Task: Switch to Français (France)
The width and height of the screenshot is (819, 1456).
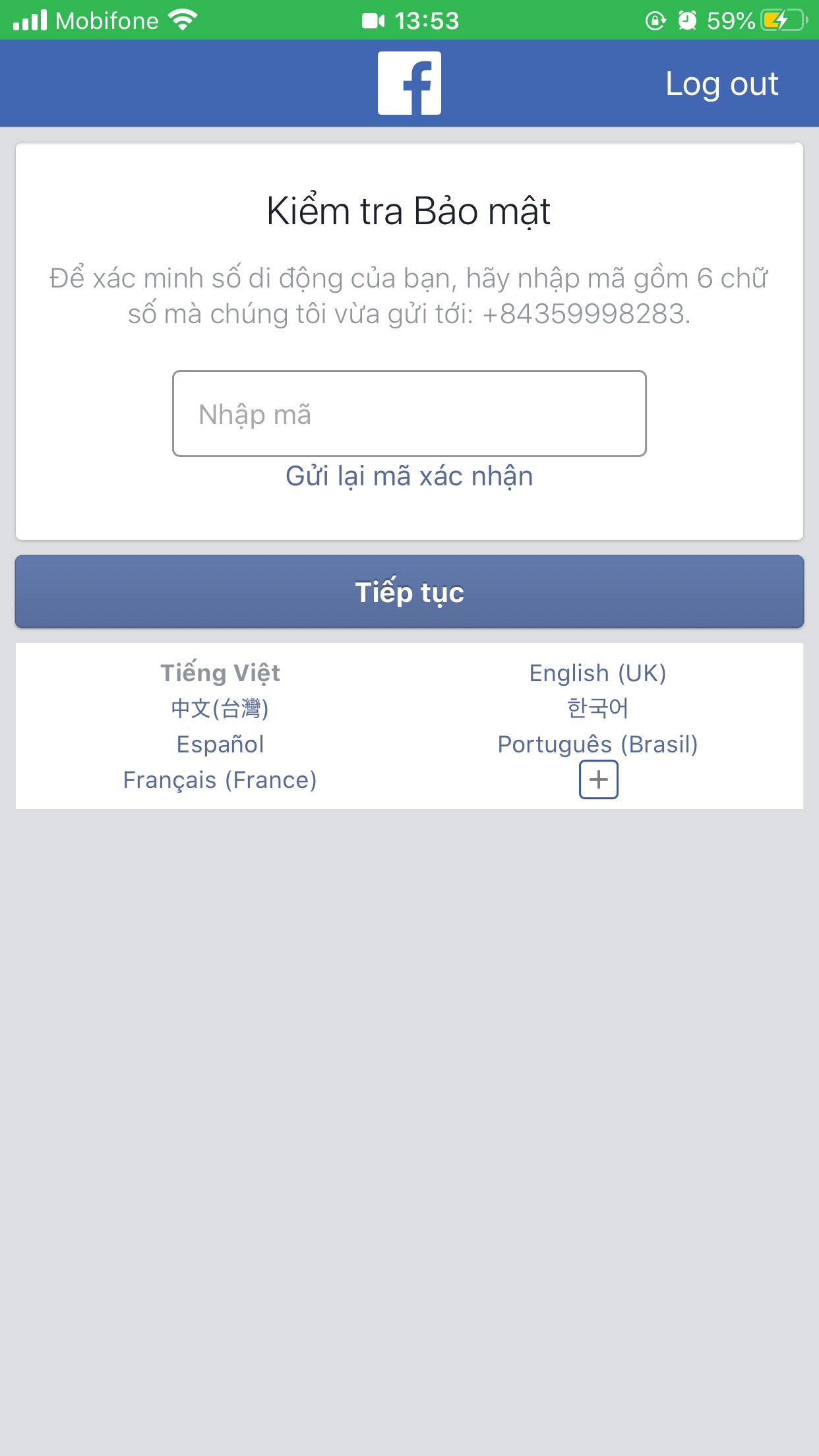Action: (x=220, y=779)
